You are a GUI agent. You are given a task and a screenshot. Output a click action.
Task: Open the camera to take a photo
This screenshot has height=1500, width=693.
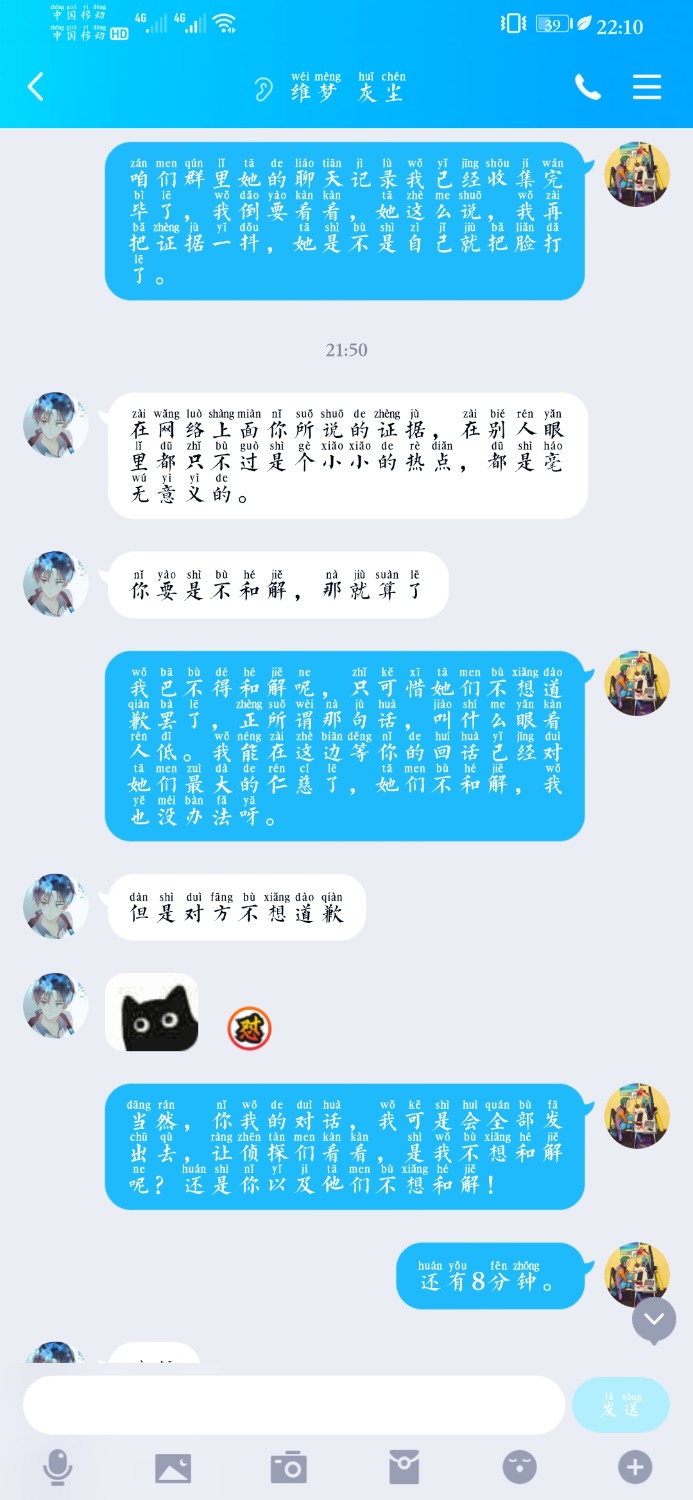coord(289,1467)
